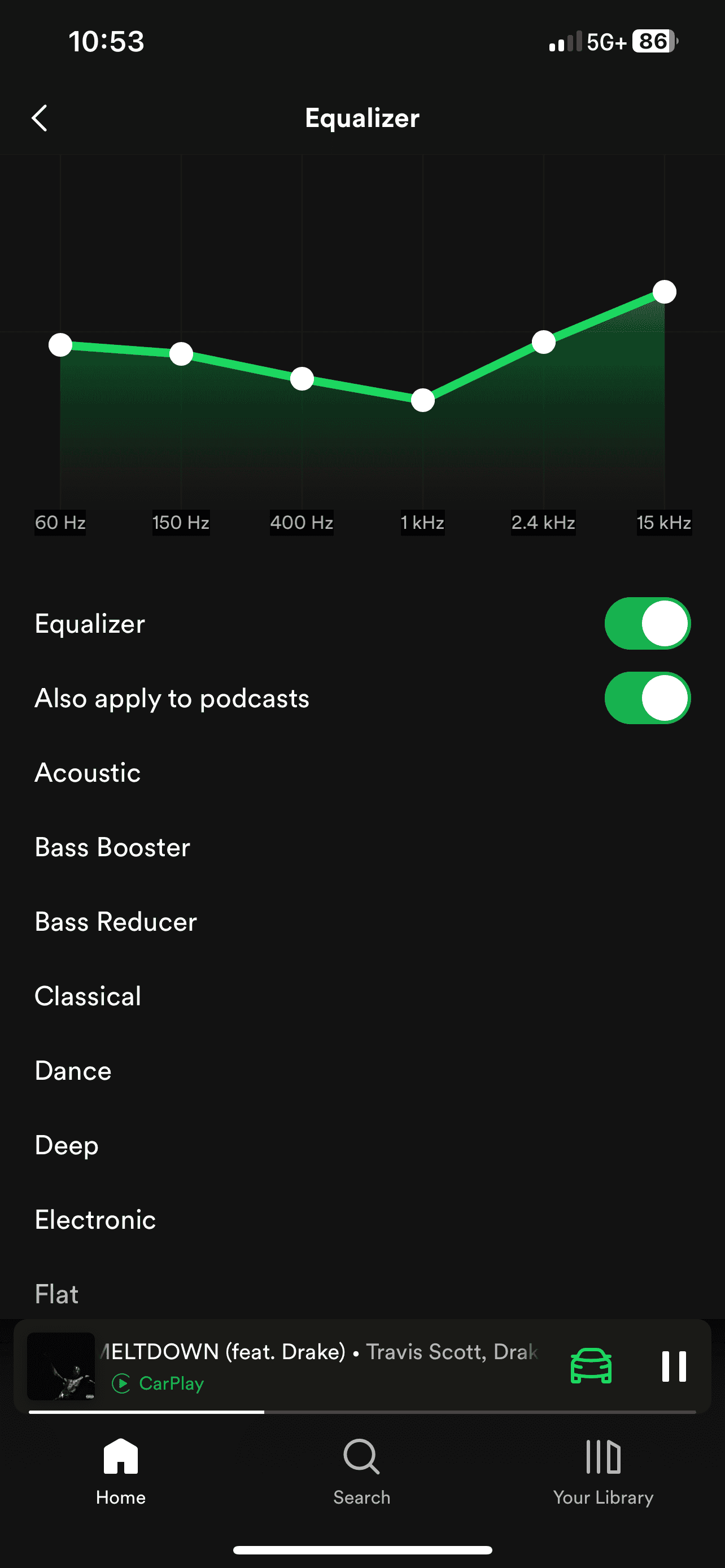
Task: Choose the Bass Booster preset
Action: (x=112, y=847)
